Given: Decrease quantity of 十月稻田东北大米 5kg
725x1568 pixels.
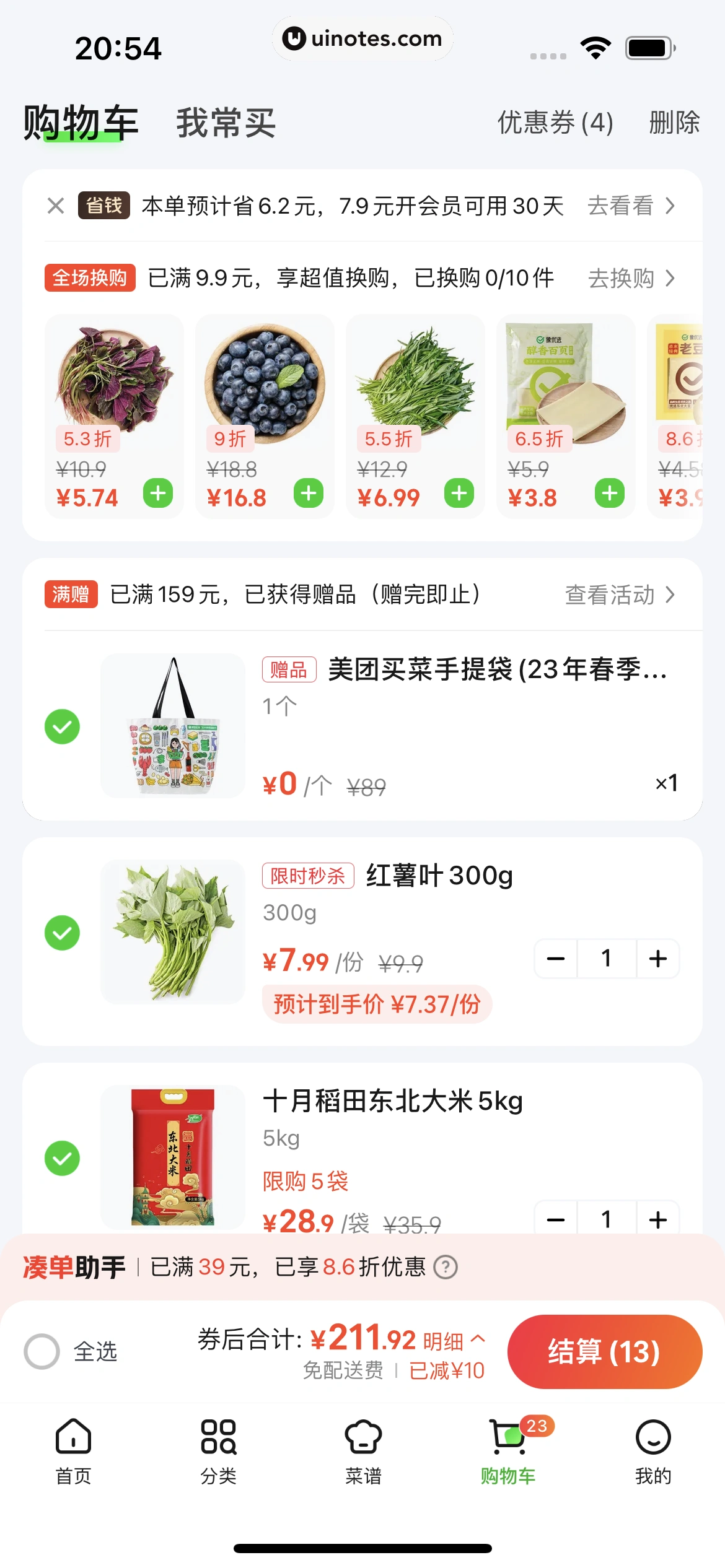Looking at the screenshot, I should click(x=556, y=1220).
